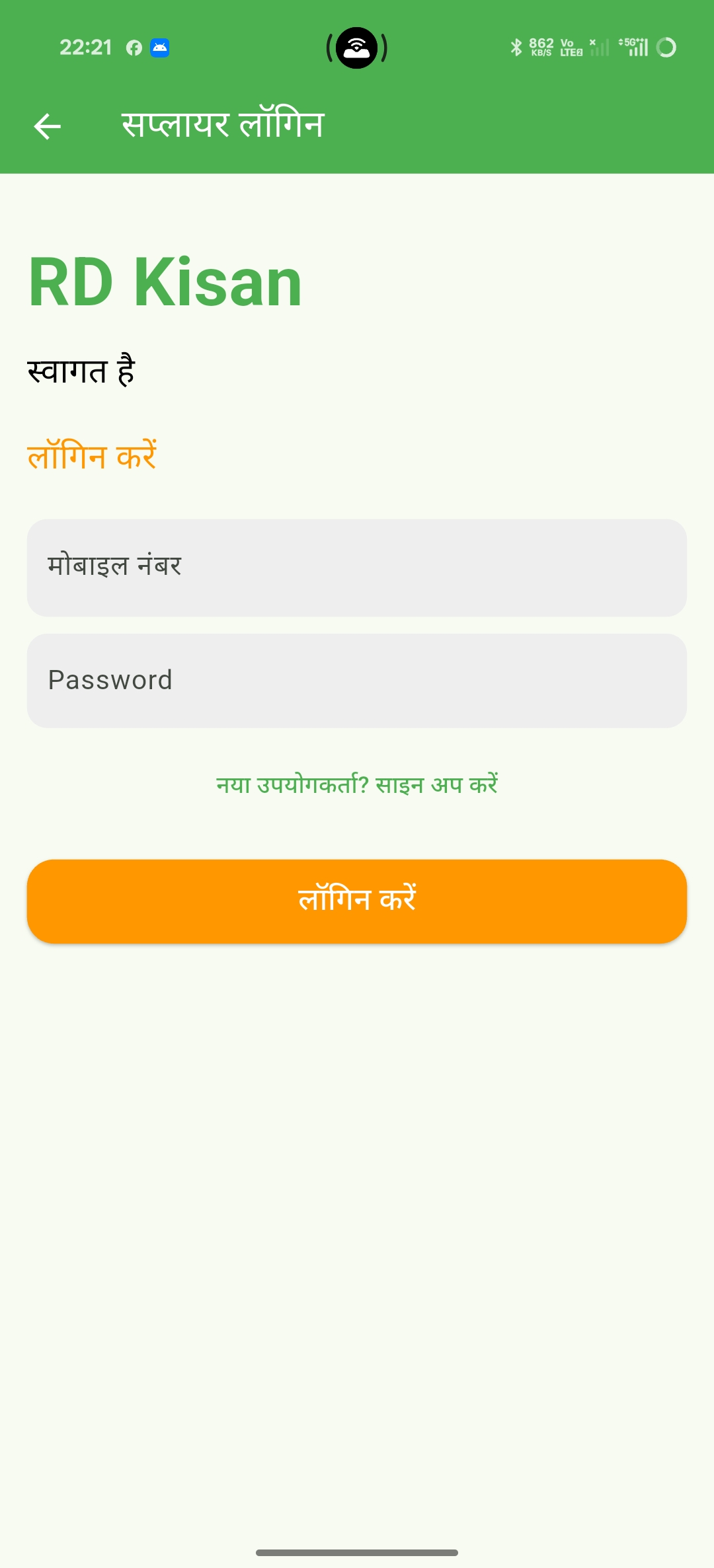Screen dimensions: 714x1568
Task: Select the Password field
Action: click(x=357, y=681)
